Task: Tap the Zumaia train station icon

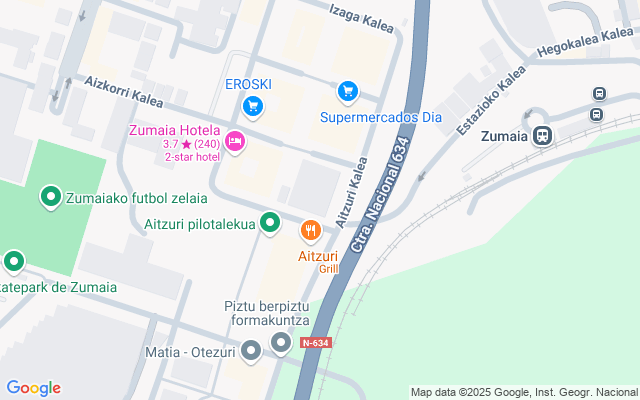Action: tap(542, 136)
